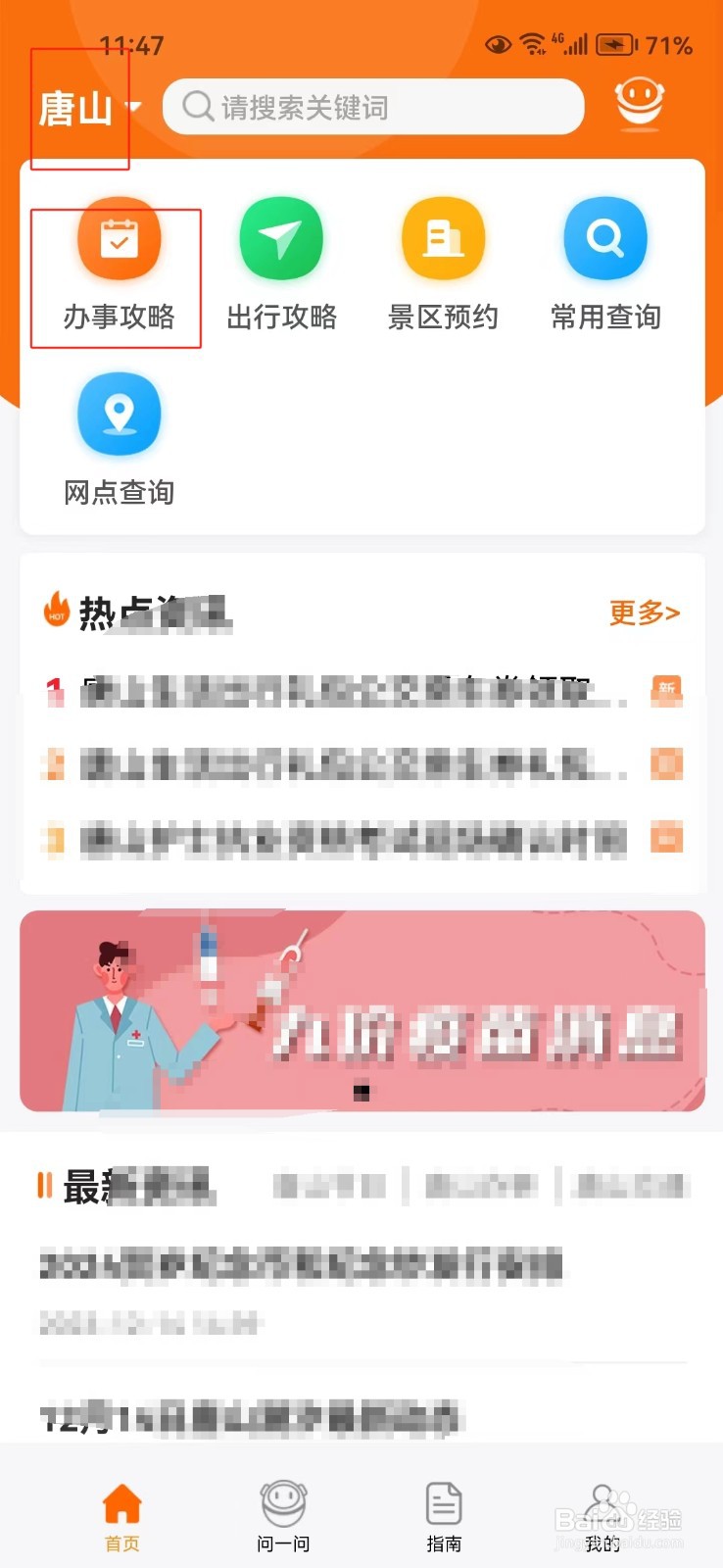Tap the robot assistant icon beside search bar
The height and width of the screenshot is (1568, 723).
click(639, 102)
